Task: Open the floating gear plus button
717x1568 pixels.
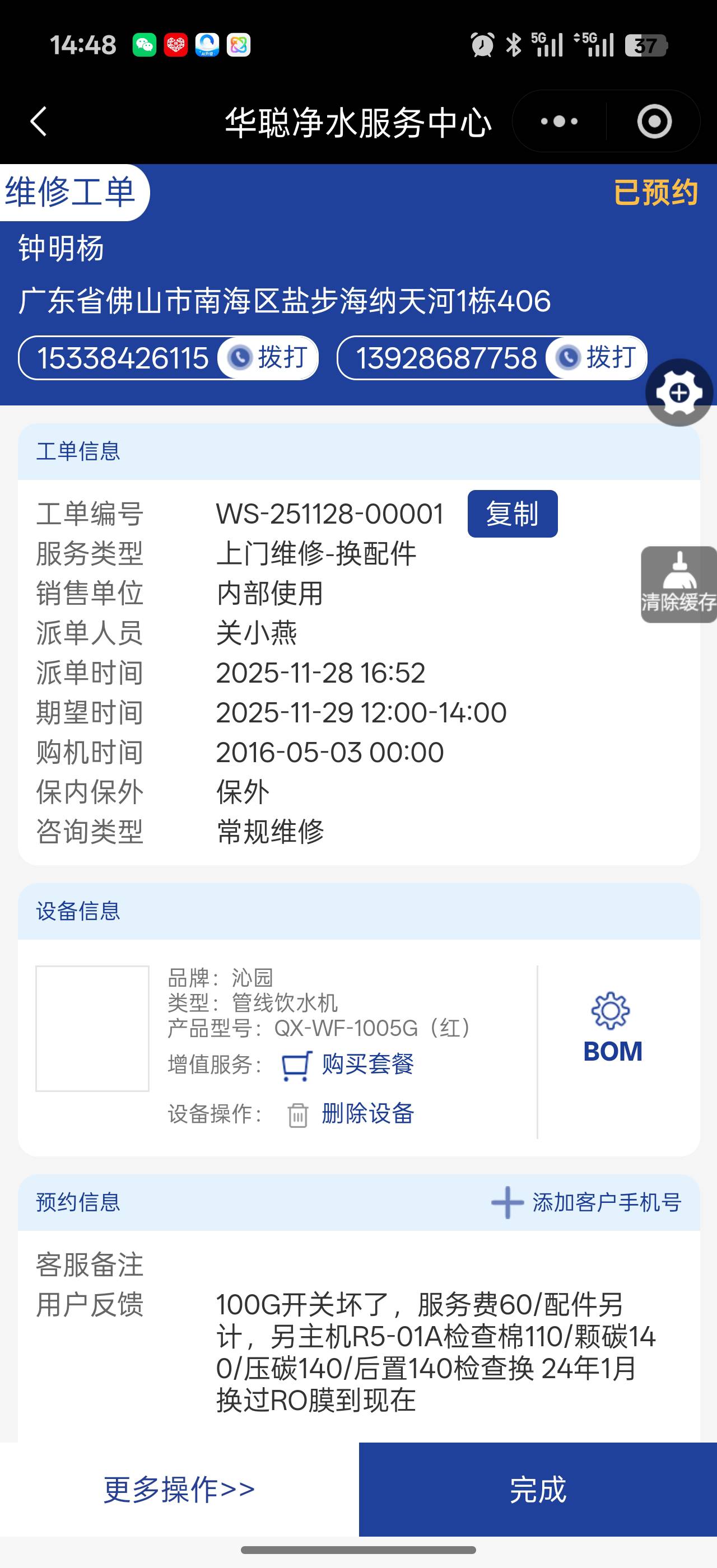Action: [679, 393]
